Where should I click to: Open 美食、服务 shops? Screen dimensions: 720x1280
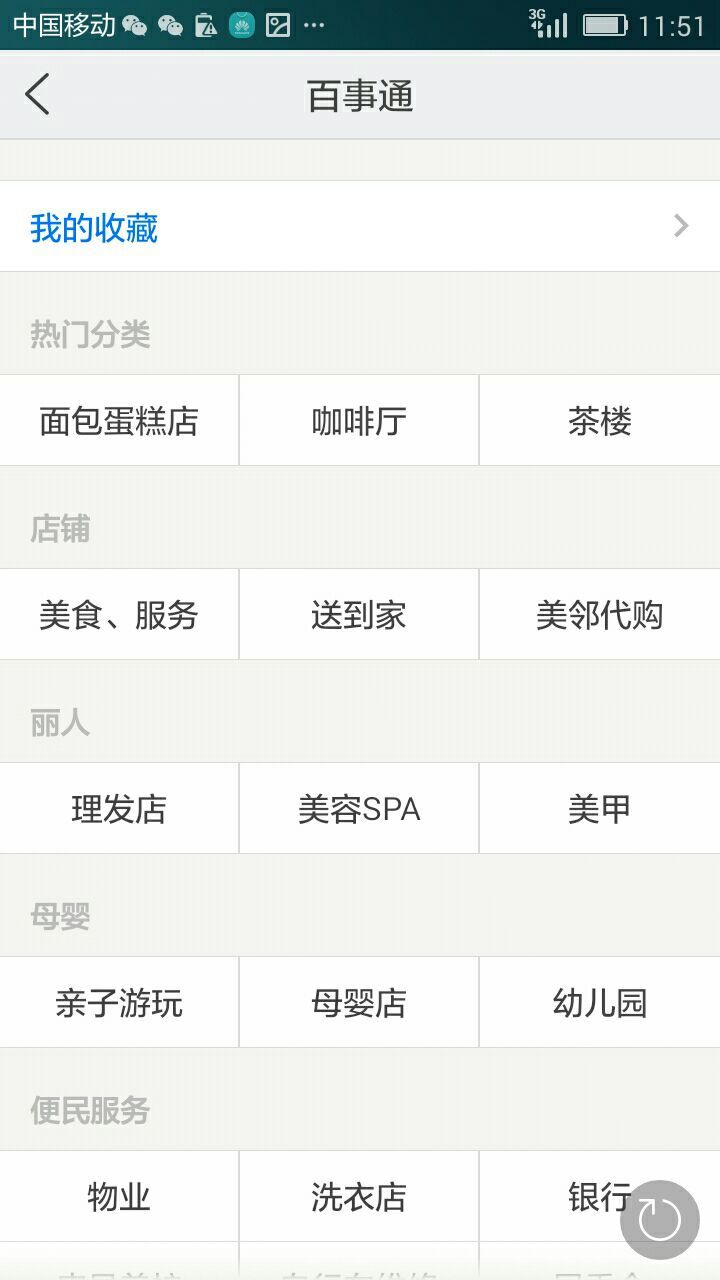point(119,615)
